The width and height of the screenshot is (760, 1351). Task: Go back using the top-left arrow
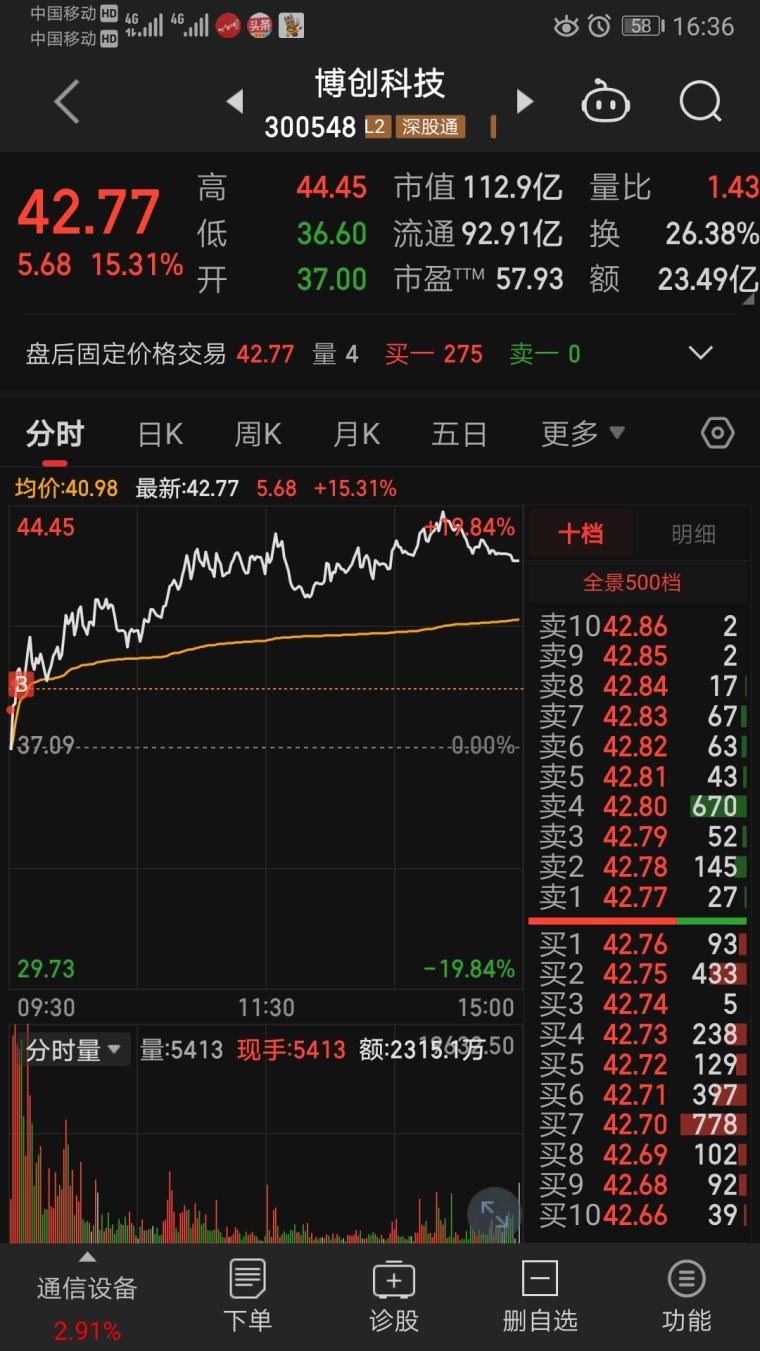(x=66, y=102)
